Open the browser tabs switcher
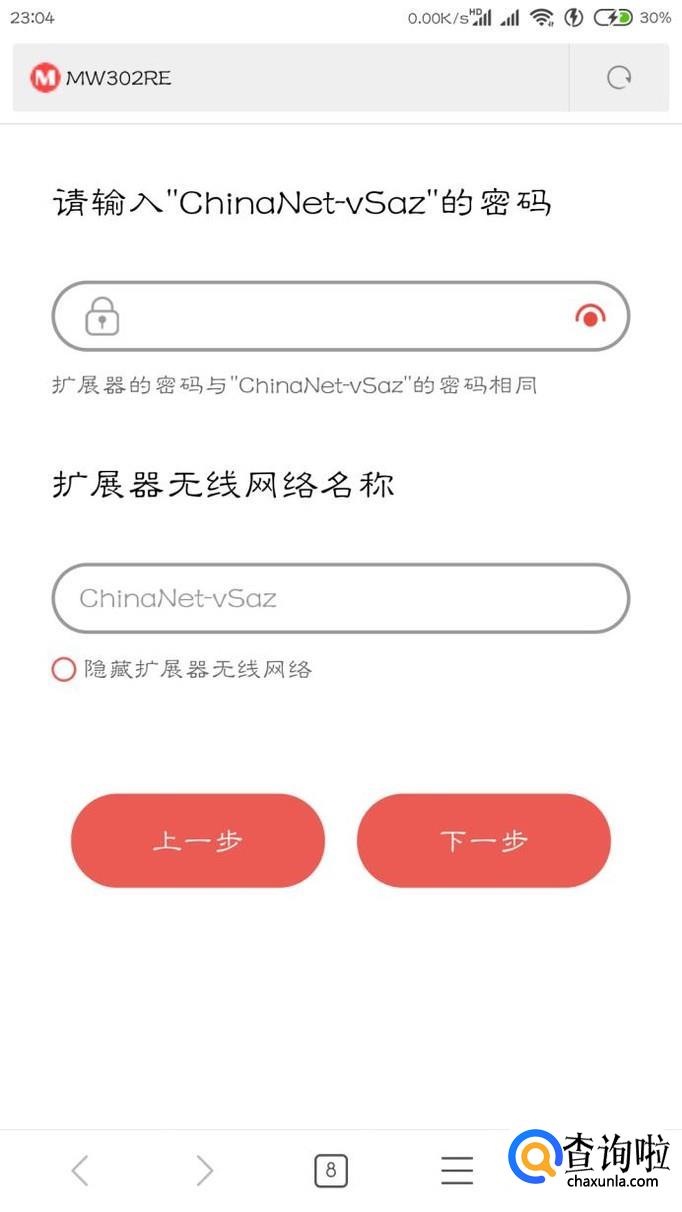The height and width of the screenshot is (1212, 682). click(x=331, y=1170)
